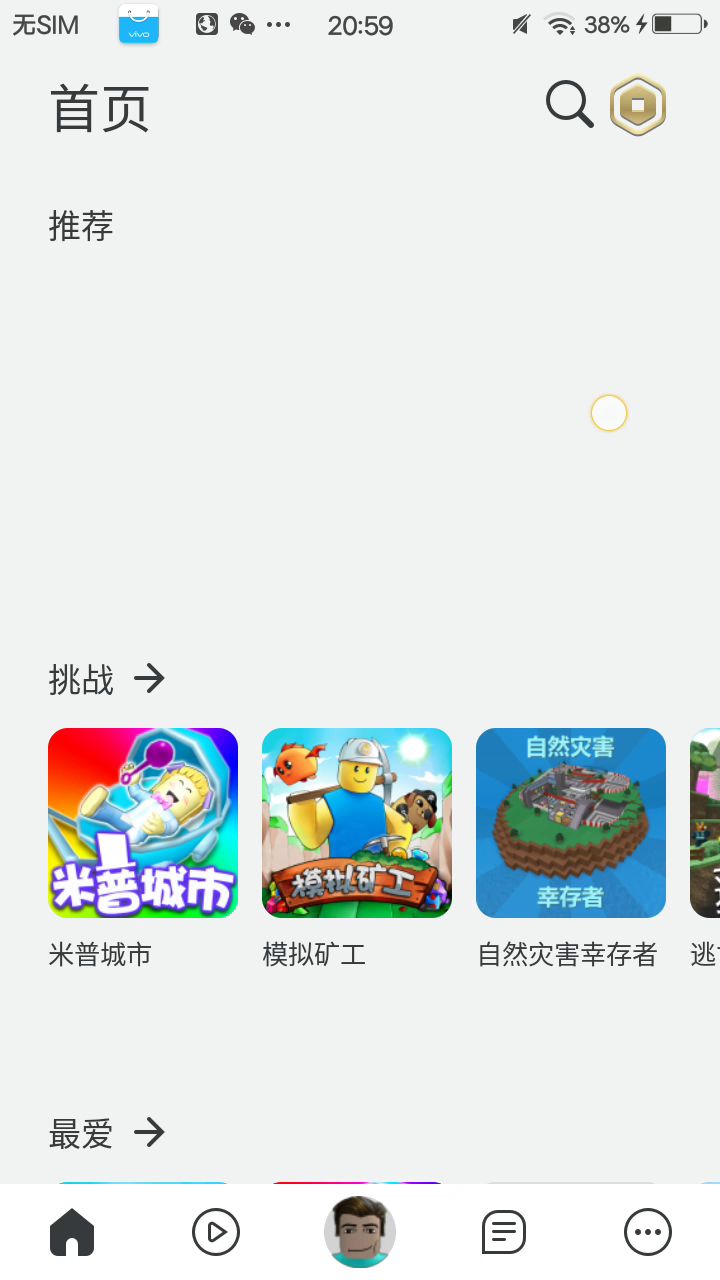
Task: Expand the 最爱 section arrow
Action: (x=149, y=1133)
